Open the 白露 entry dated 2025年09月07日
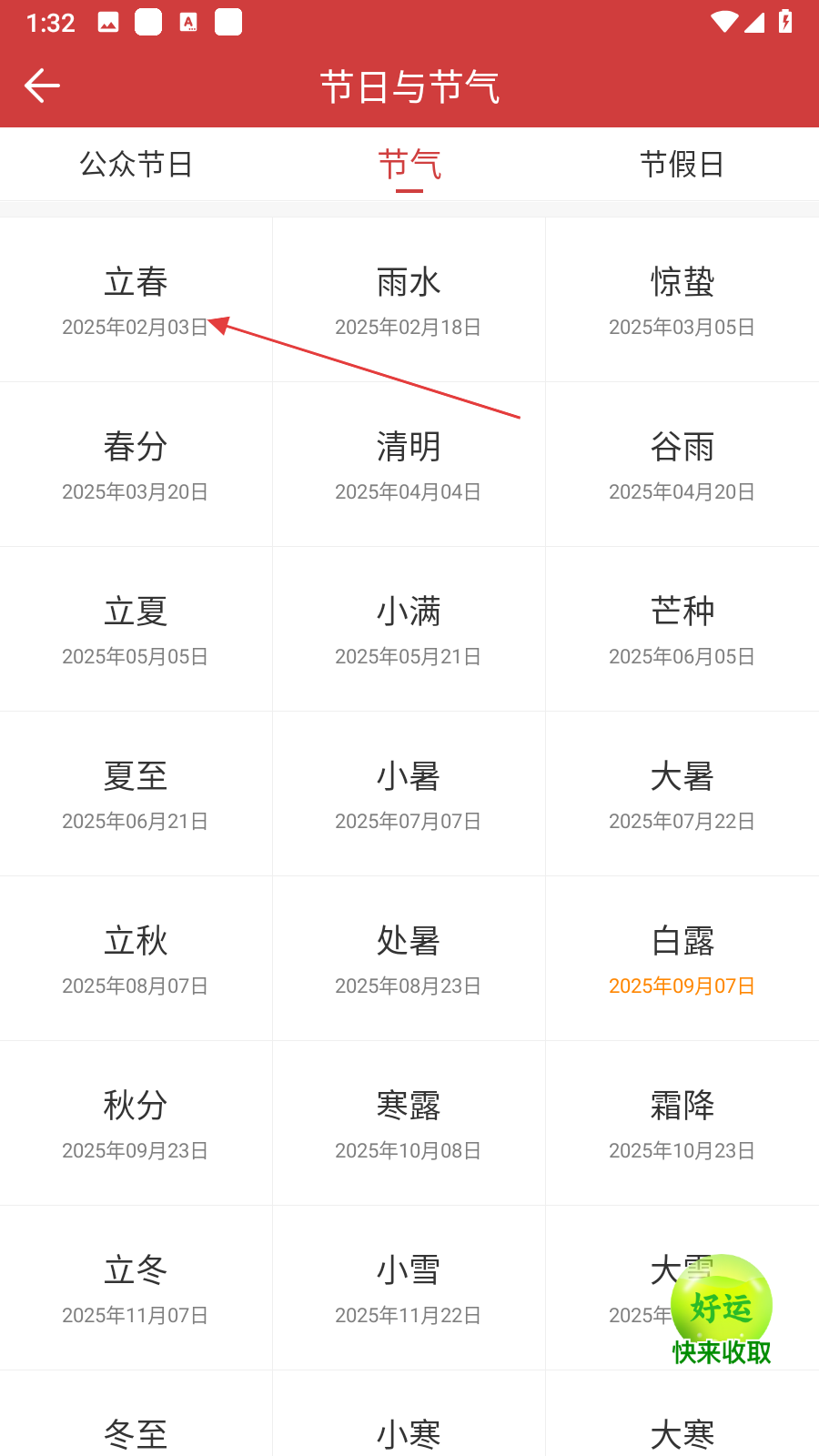Viewport: 819px width, 1456px height. click(x=682, y=958)
